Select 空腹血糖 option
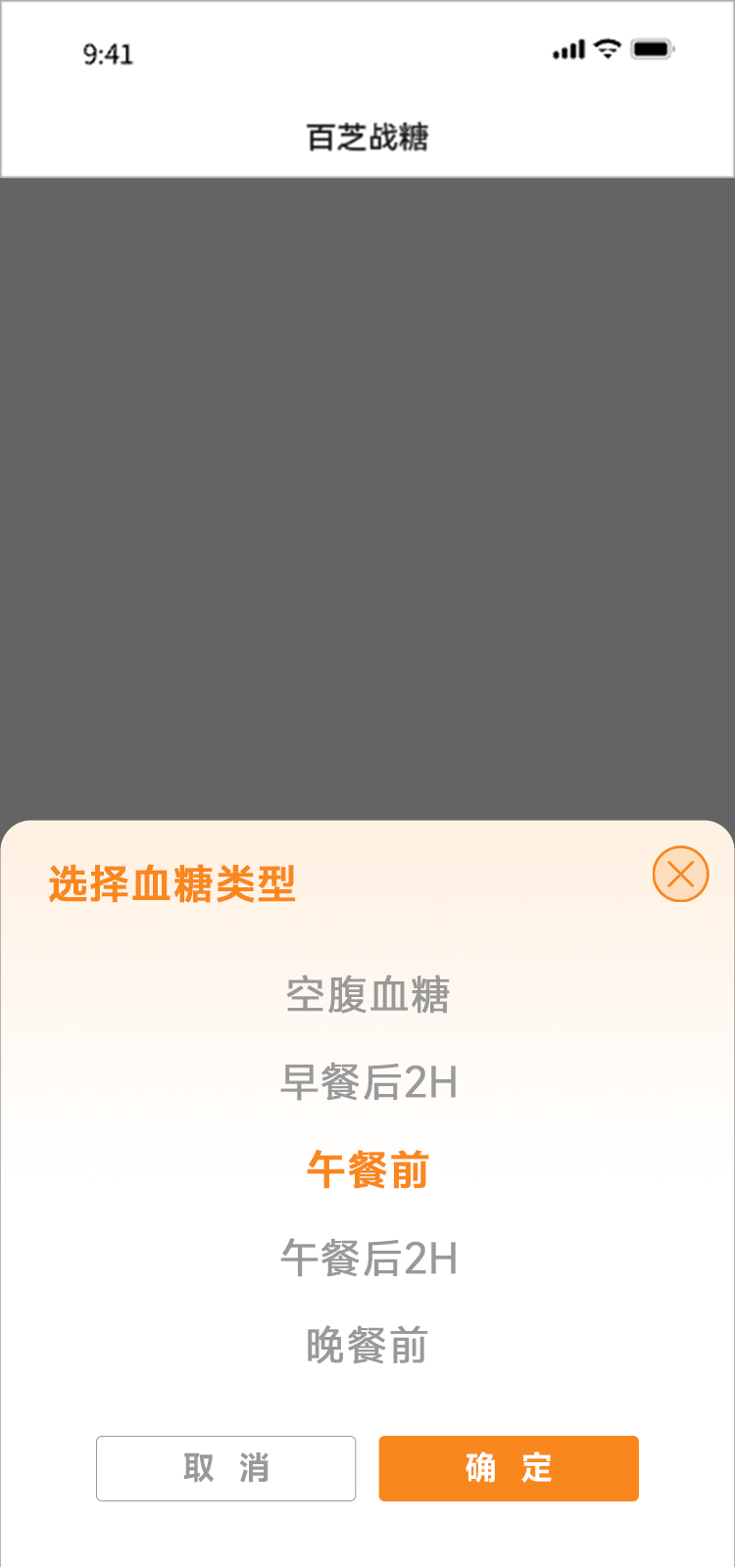Viewport: 735px width, 1568px height. coord(367,995)
